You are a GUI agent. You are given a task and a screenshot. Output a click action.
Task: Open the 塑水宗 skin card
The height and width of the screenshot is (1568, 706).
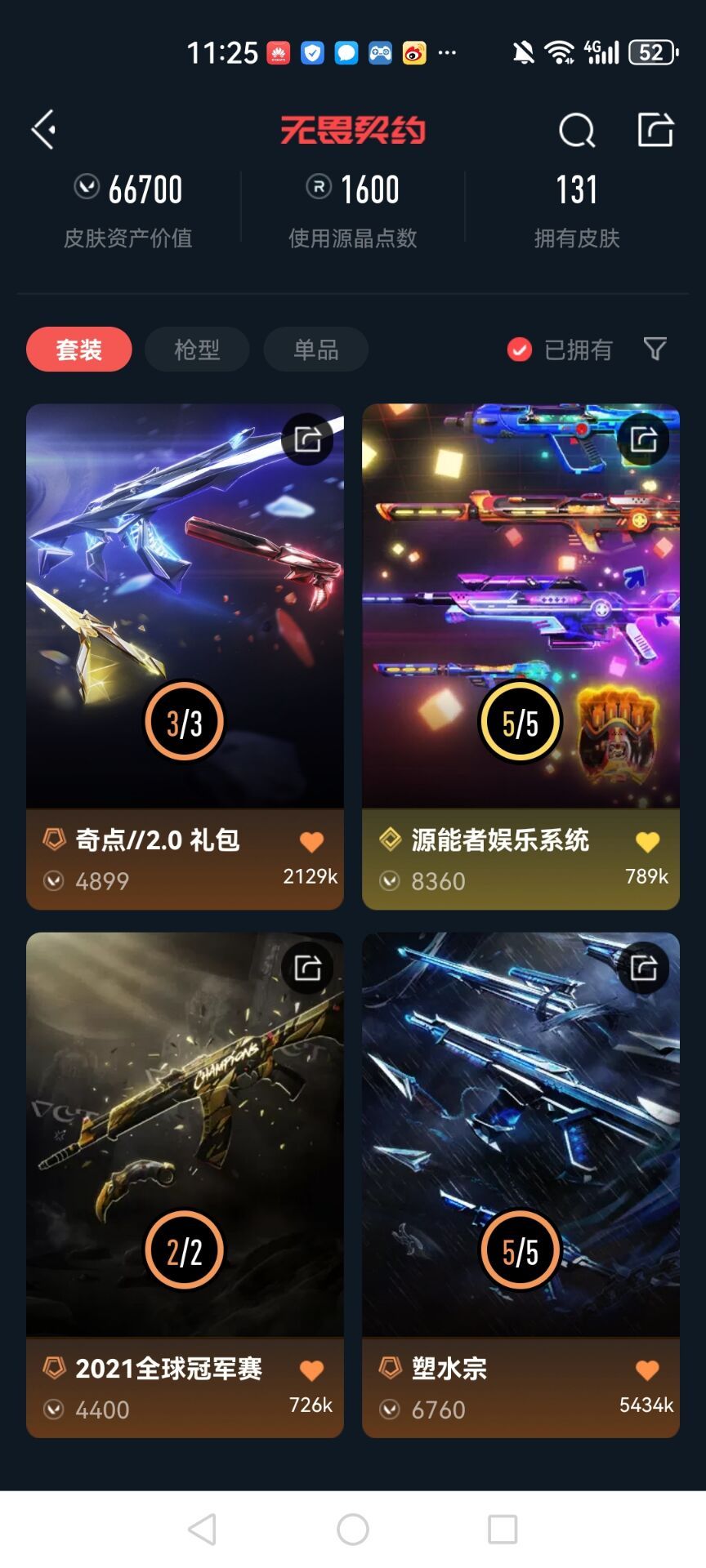521,1185
